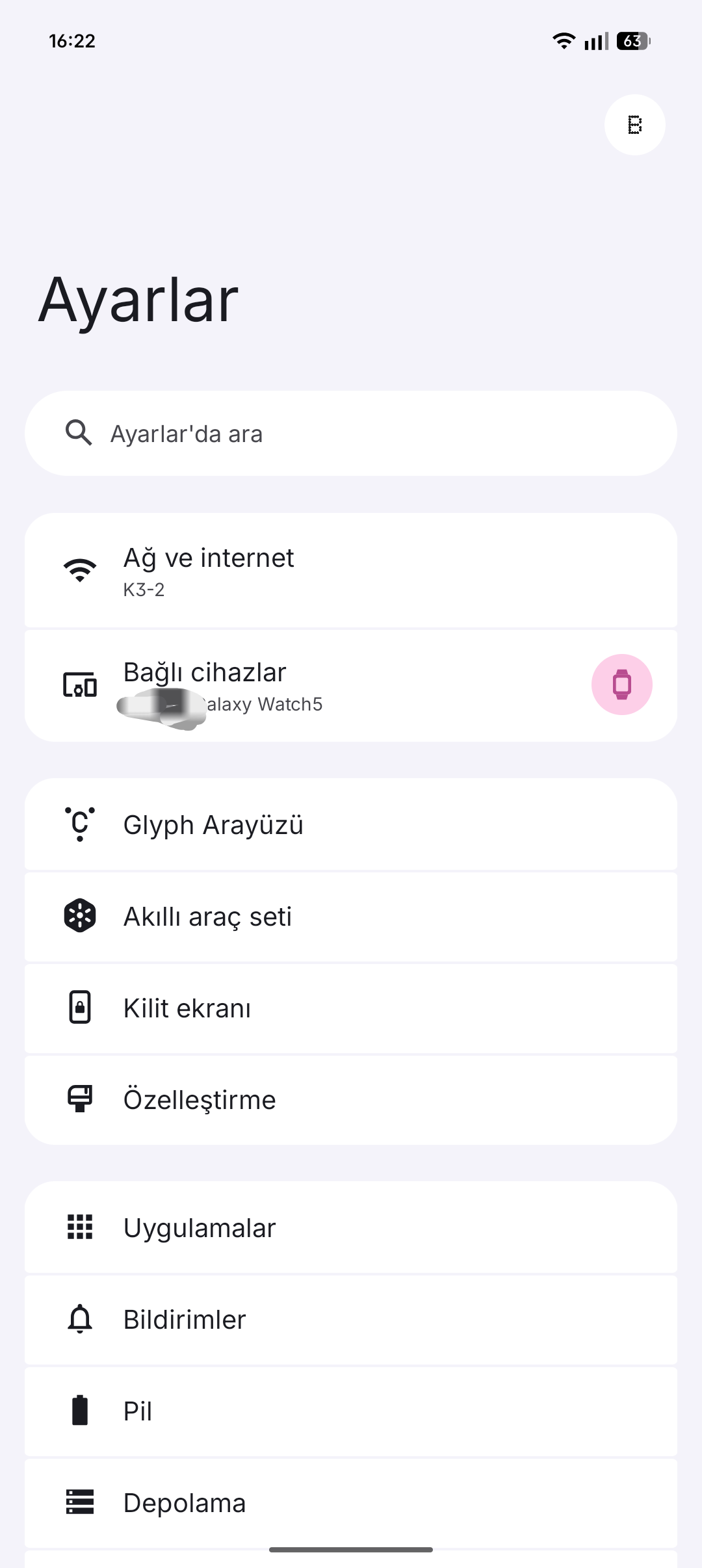Tap the connected devices icon beside Bağlı cihazlar
Viewport: 702px width, 1568px height.
79,684
